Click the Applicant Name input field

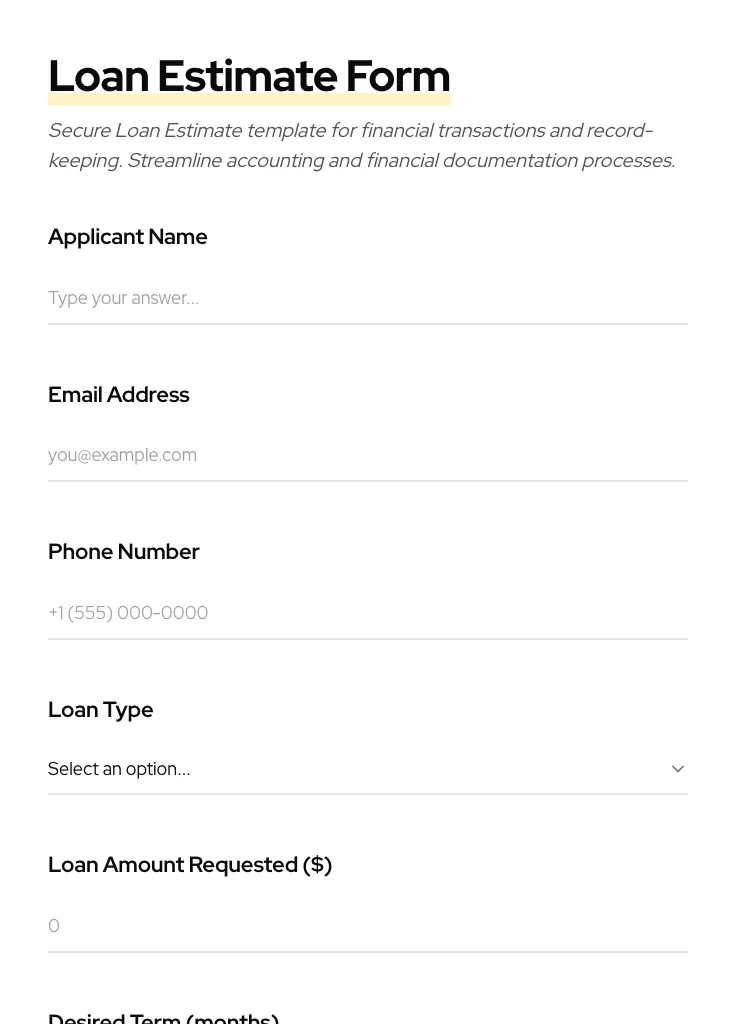click(x=368, y=298)
